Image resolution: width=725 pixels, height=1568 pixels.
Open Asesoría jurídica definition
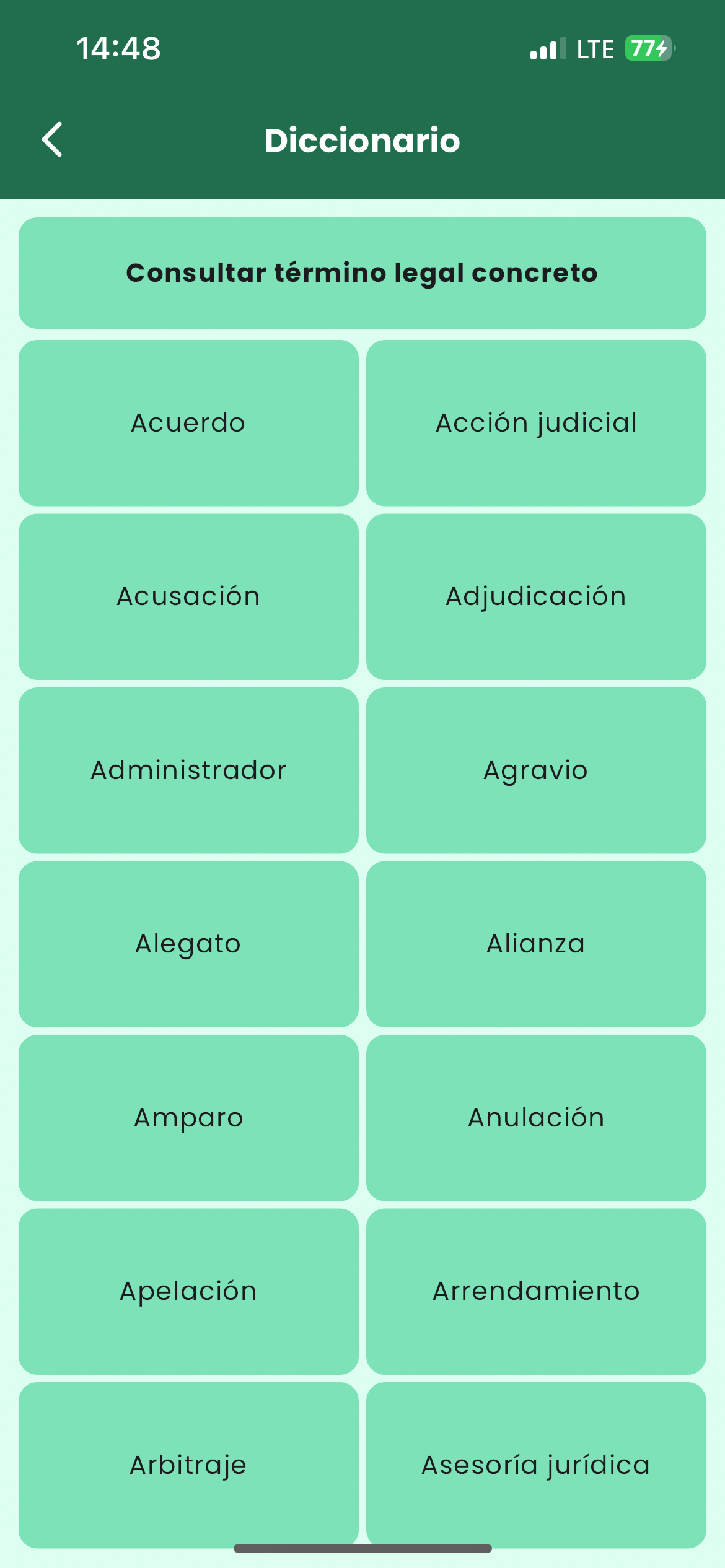[x=536, y=1465]
